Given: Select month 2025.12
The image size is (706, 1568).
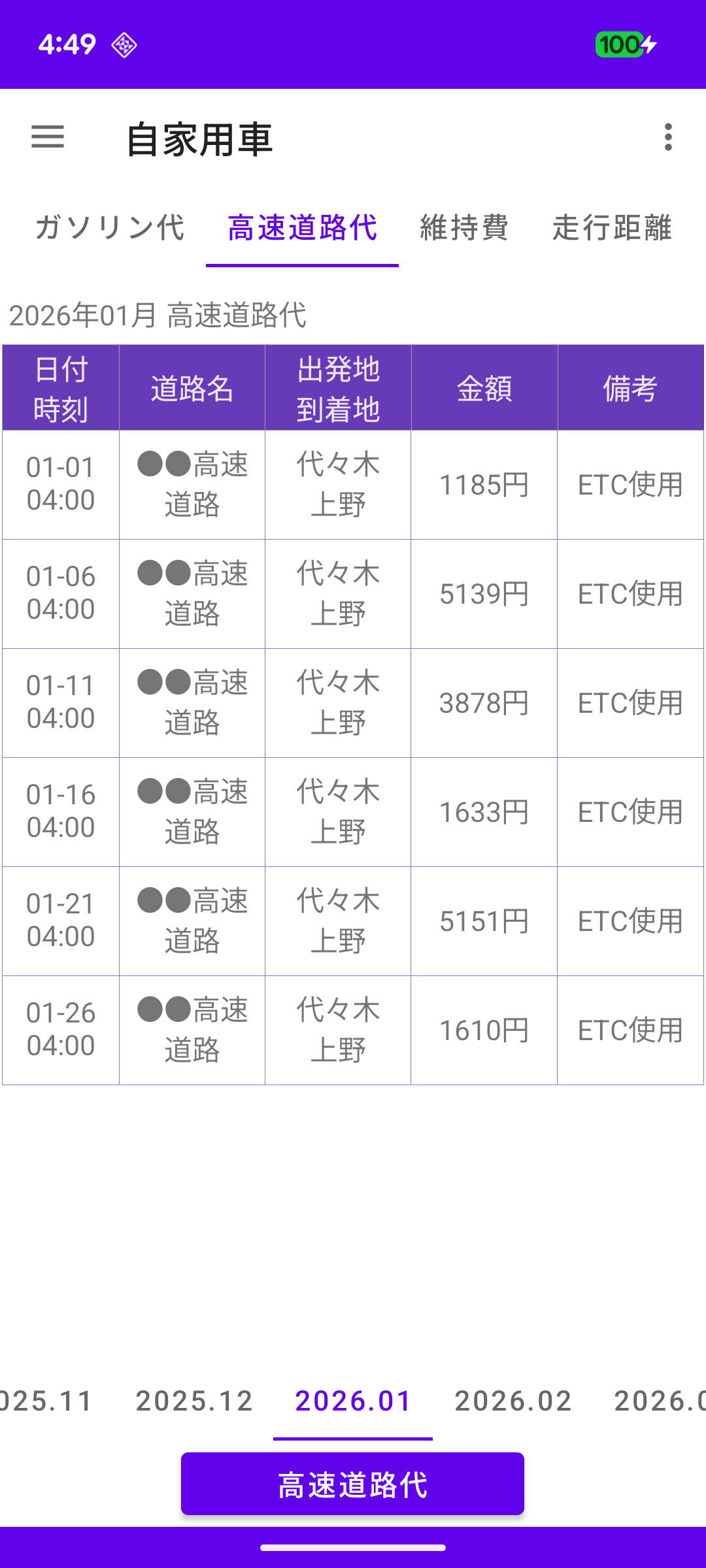Looking at the screenshot, I should [194, 1401].
